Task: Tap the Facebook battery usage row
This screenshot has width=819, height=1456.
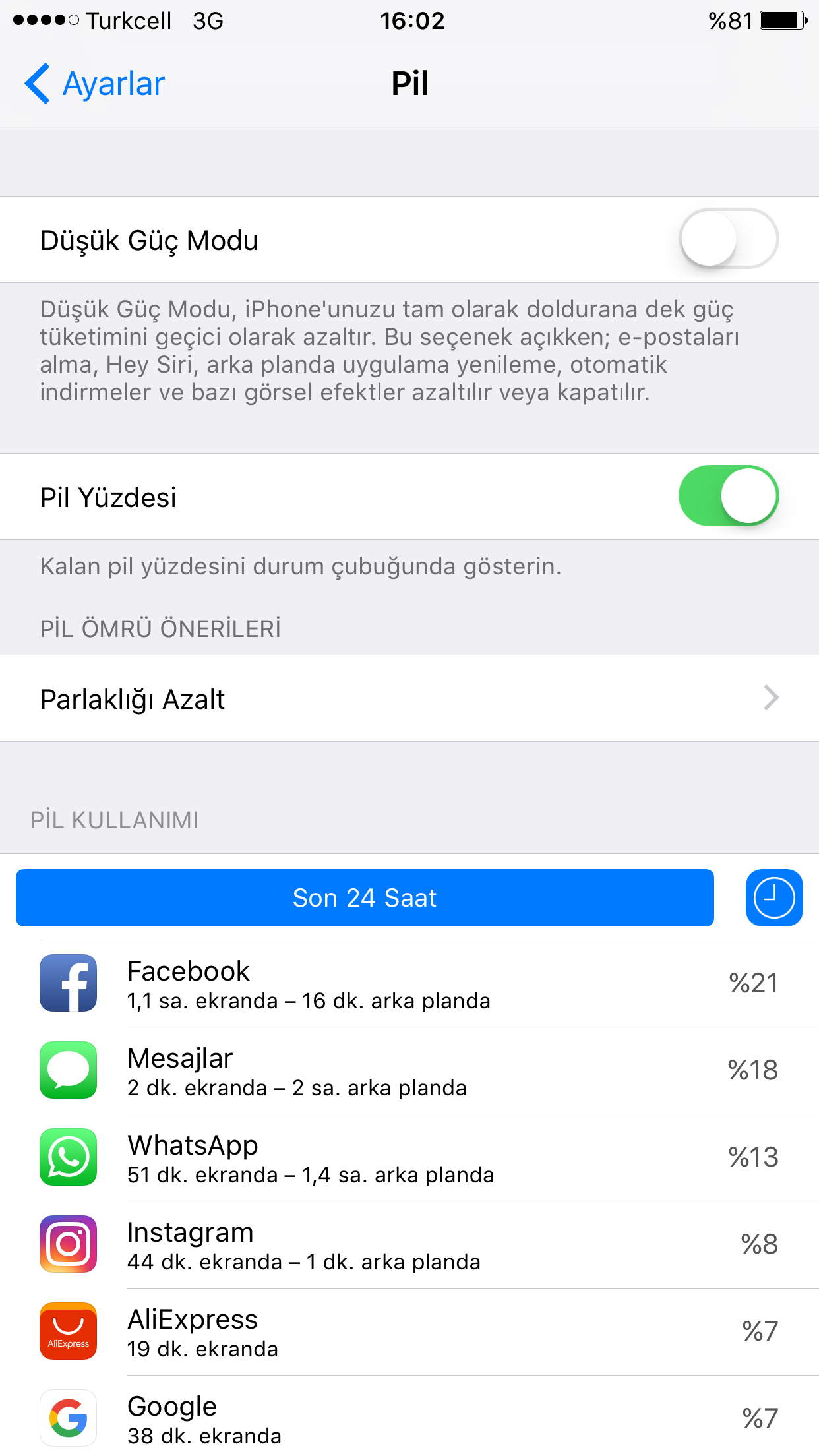Action: pyautogui.click(x=409, y=983)
